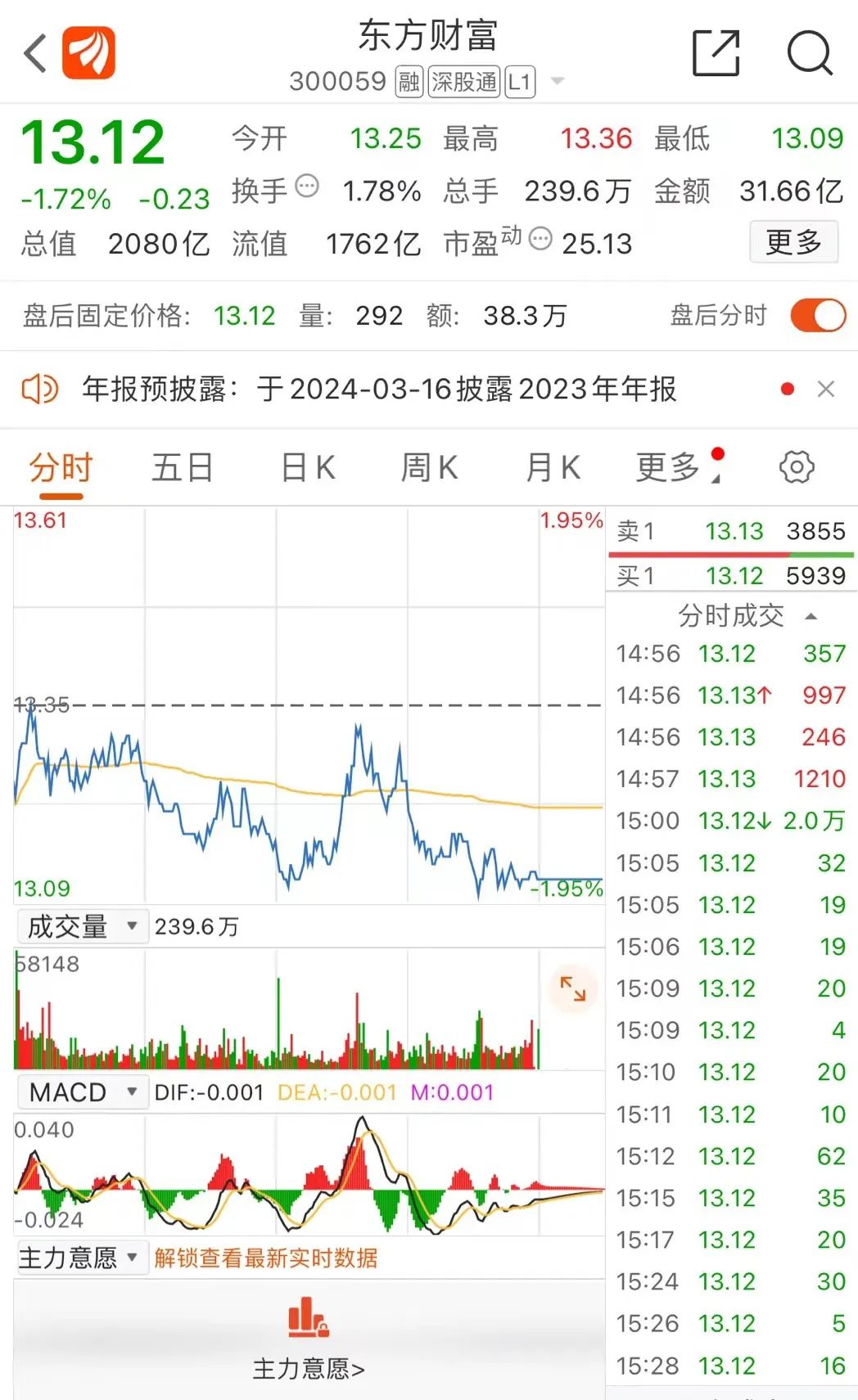Open the search magnifier
The height and width of the screenshot is (1400, 858).
[809, 53]
